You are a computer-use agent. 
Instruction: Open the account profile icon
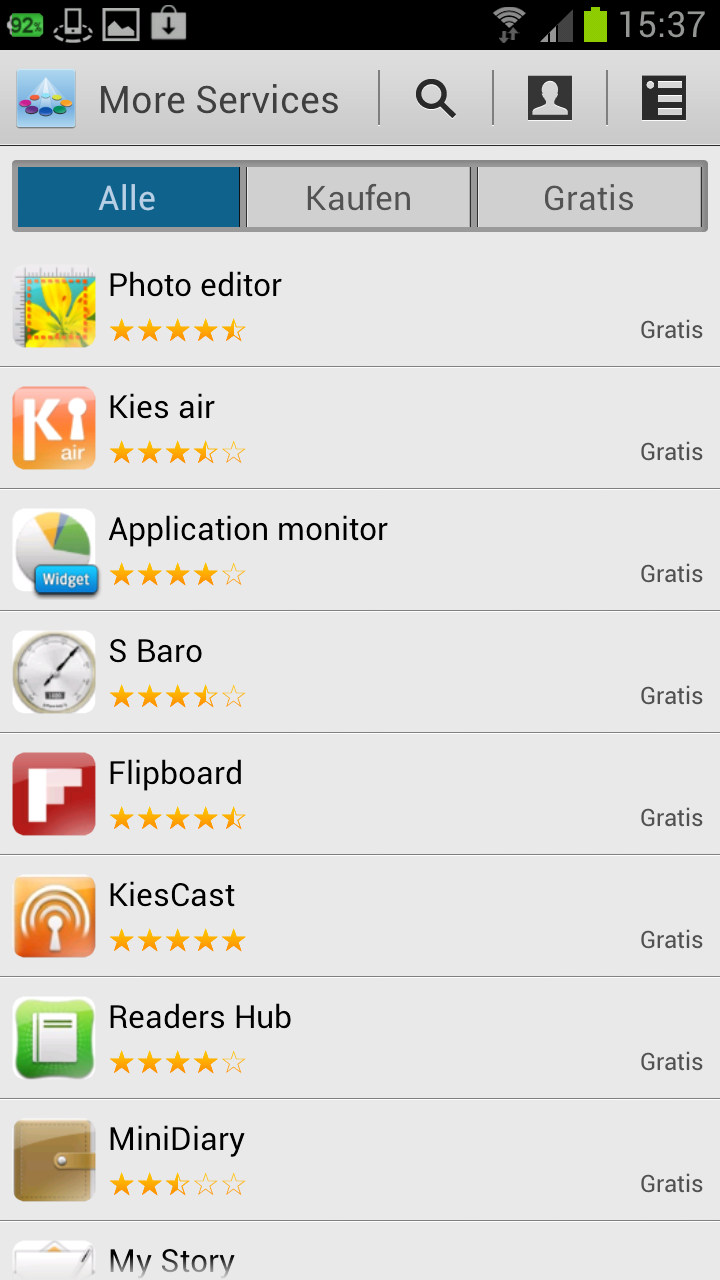[550, 99]
